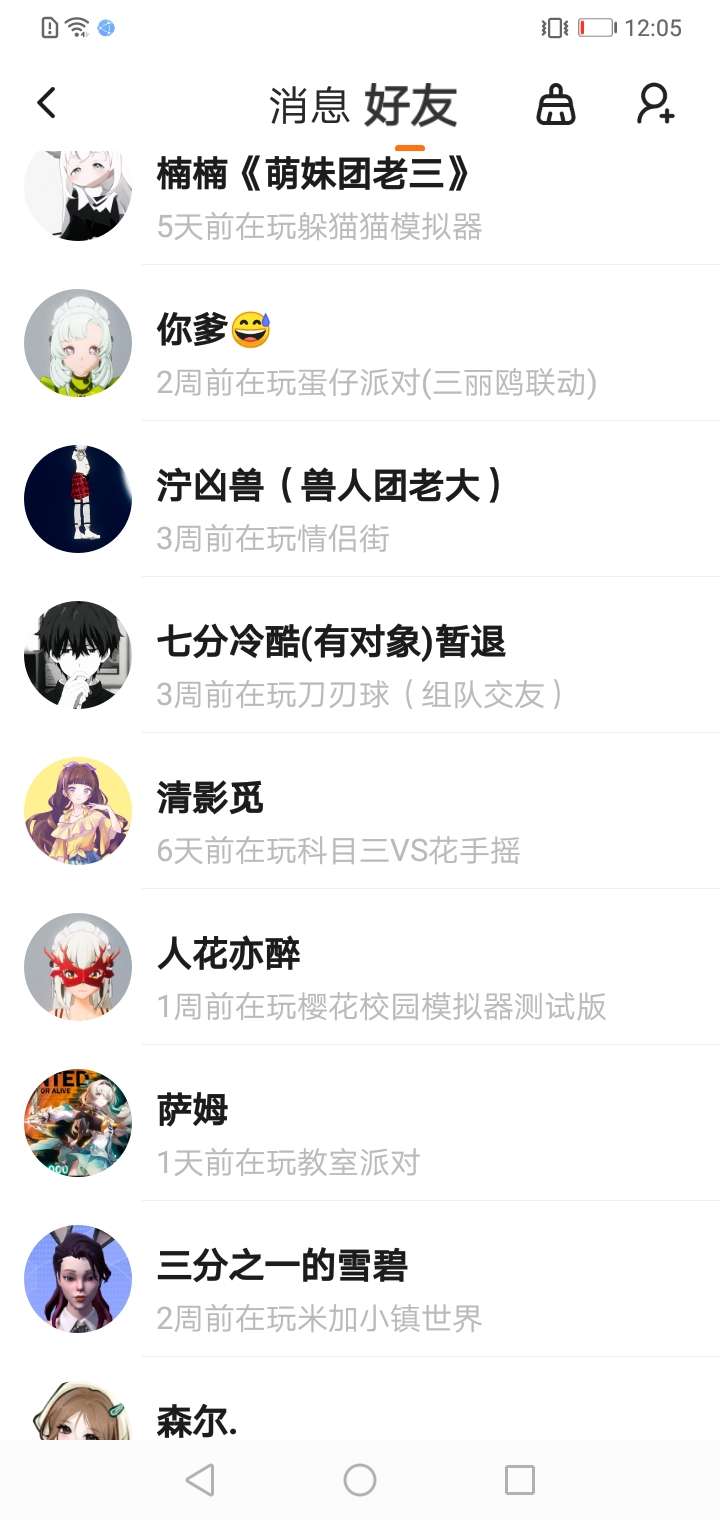Image resolution: width=720 pixels, height=1520 pixels.
Task: Switch to the 消息 tab
Action: coord(309,105)
